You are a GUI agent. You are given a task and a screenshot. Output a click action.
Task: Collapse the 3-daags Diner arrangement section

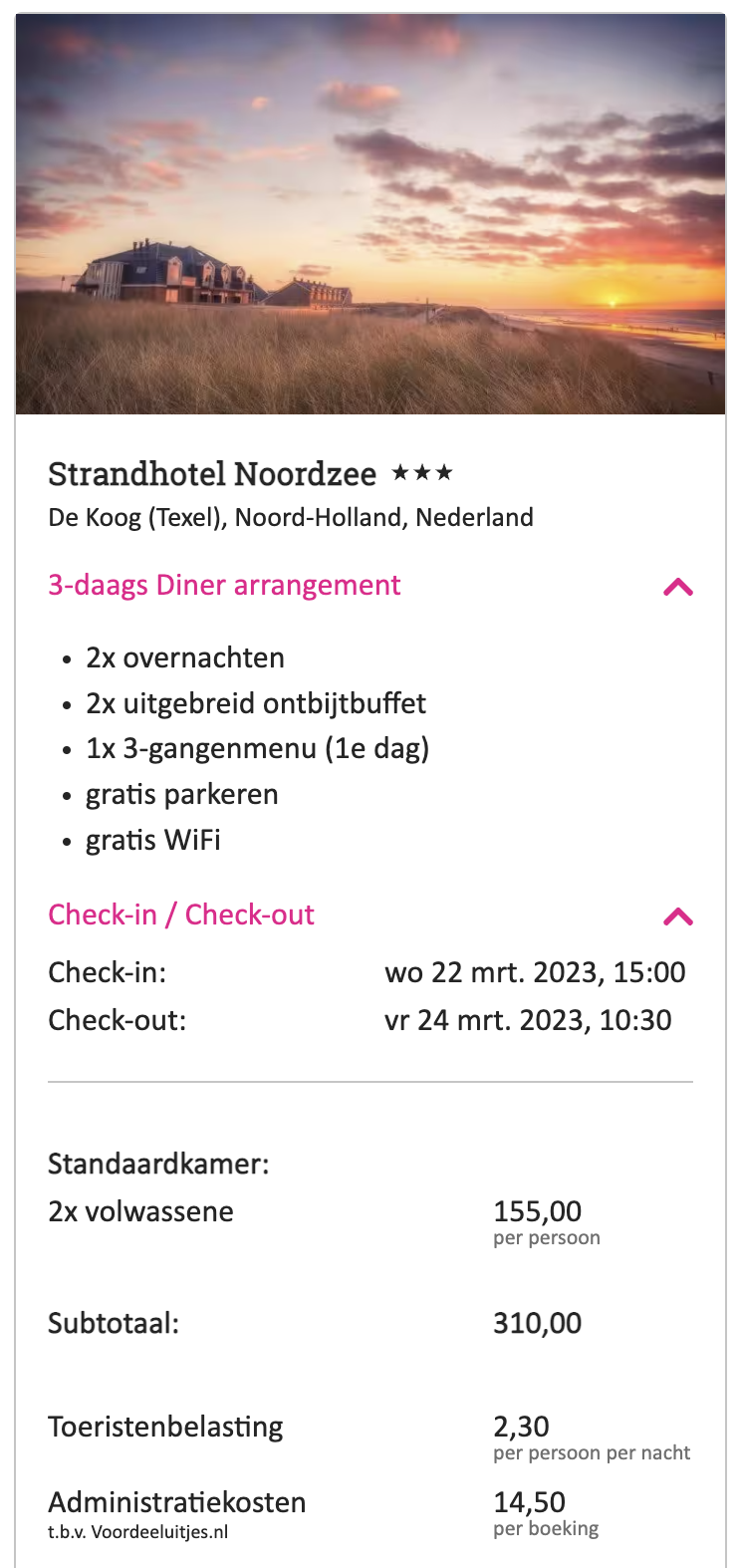677,587
